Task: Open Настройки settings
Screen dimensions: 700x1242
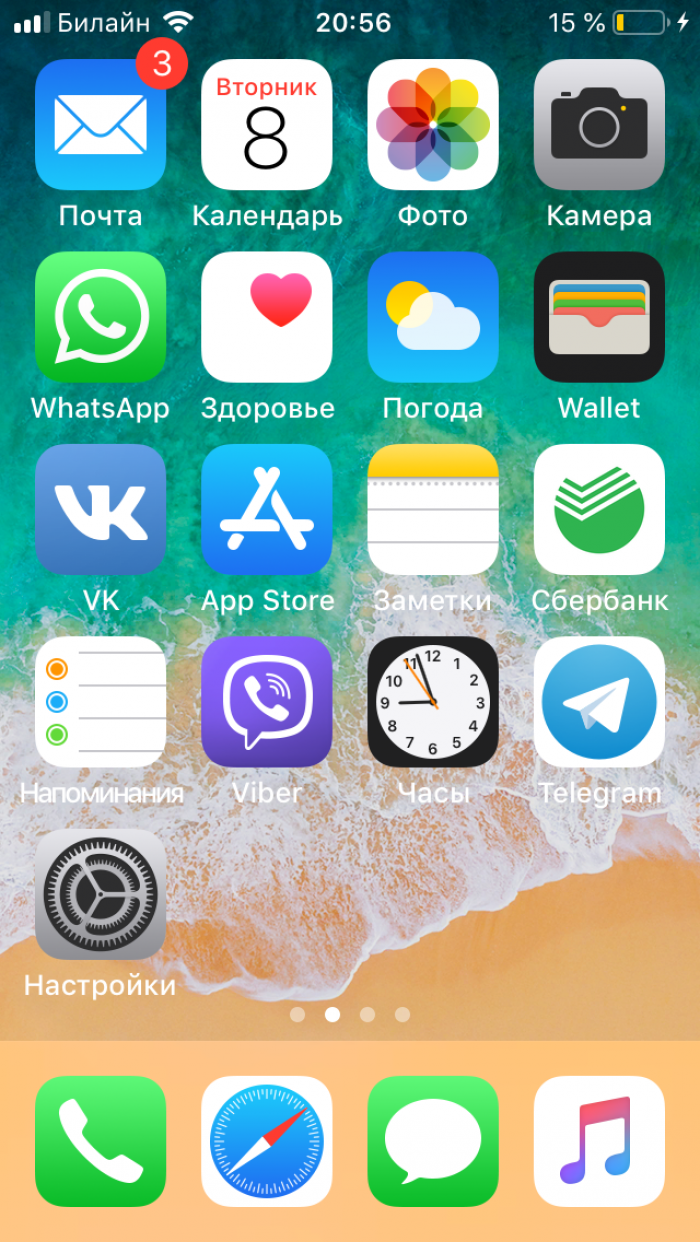Action: point(100,894)
